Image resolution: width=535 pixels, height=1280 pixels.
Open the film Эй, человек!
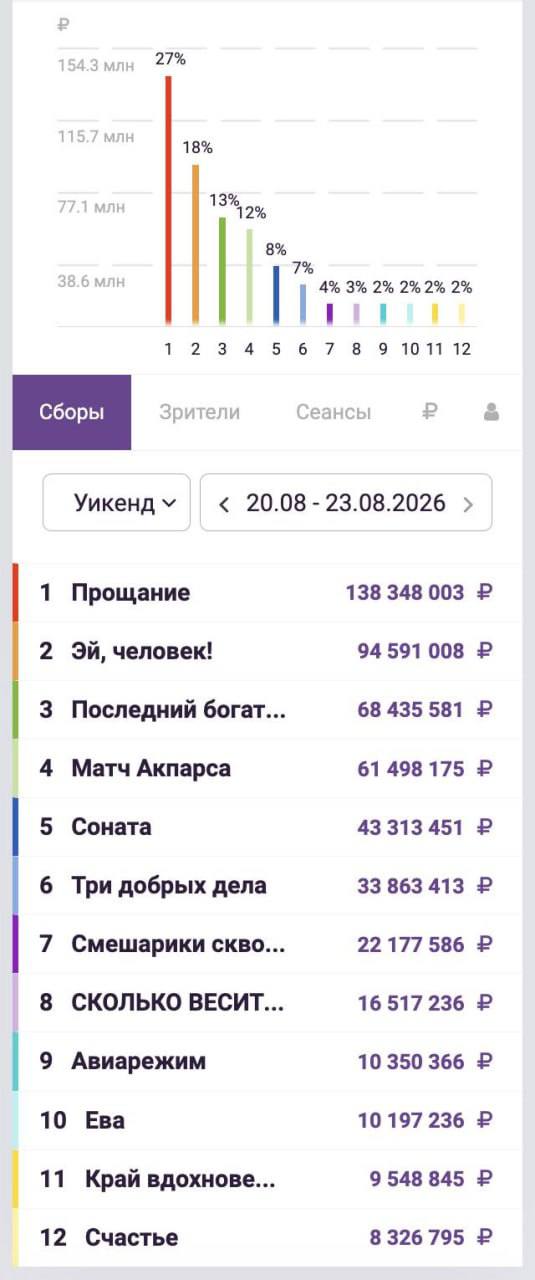point(267,651)
